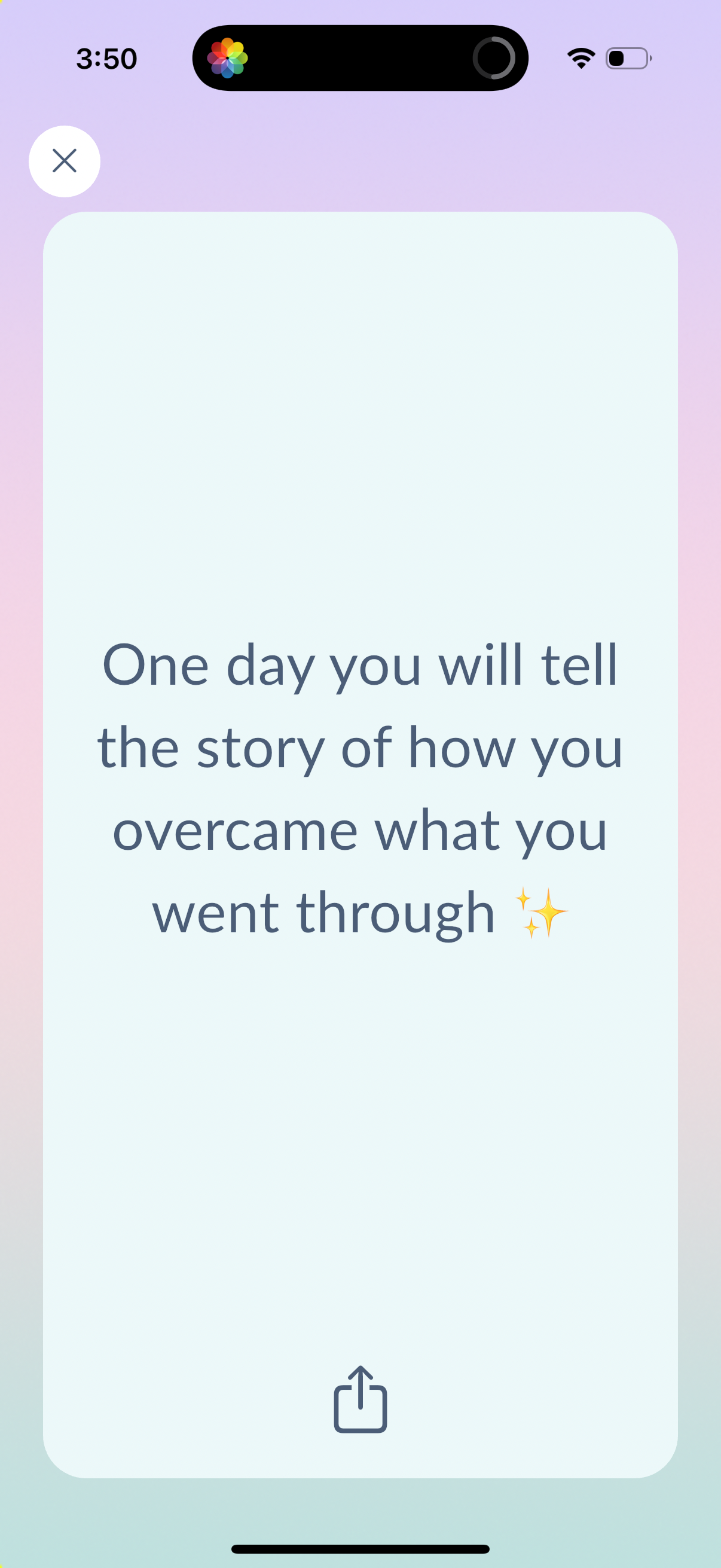Share this quote
Image resolution: width=721 pixels, height=1568 pixels.
click(360, 1400)
